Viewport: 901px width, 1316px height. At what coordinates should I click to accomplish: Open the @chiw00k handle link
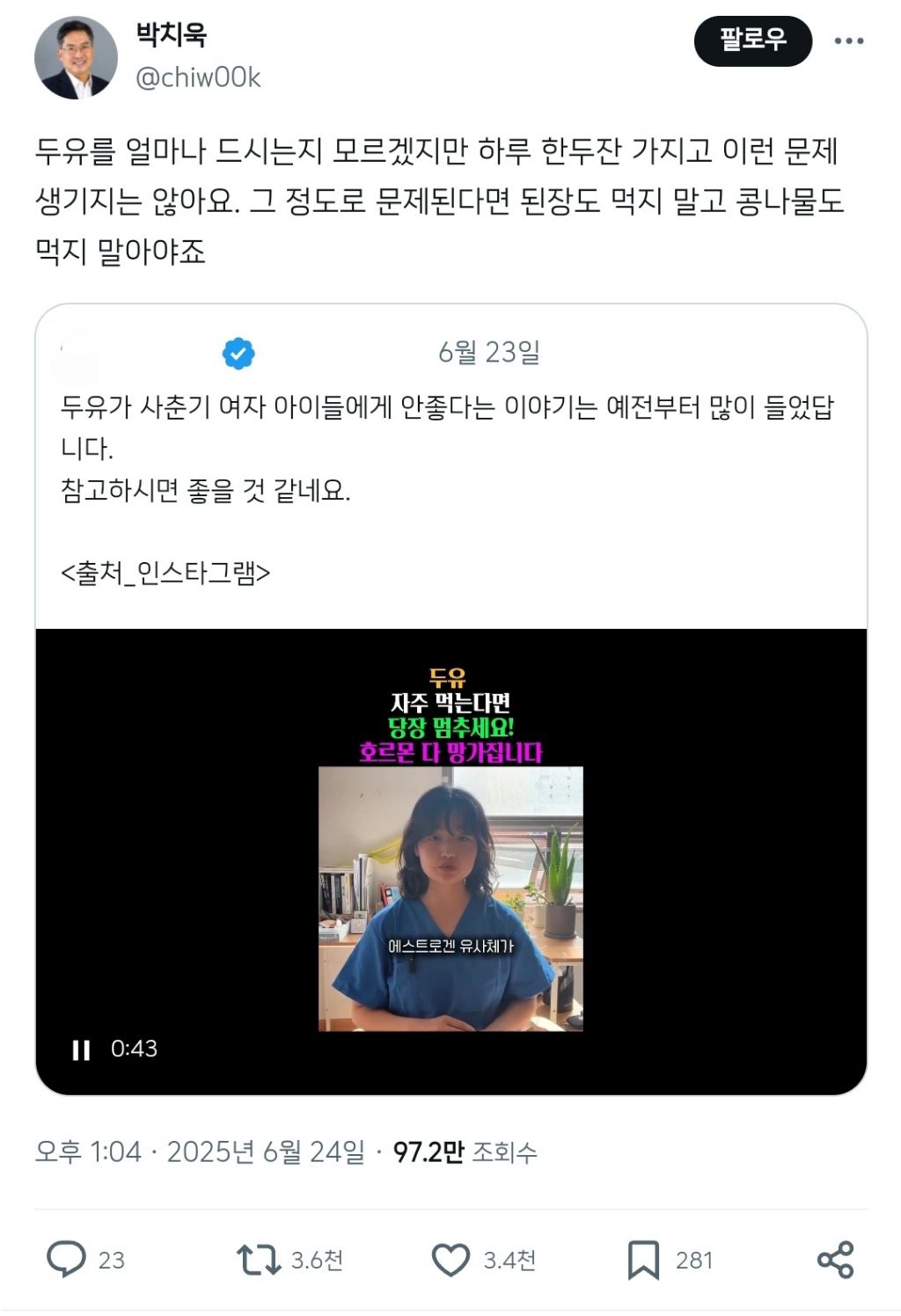[198, 77]
